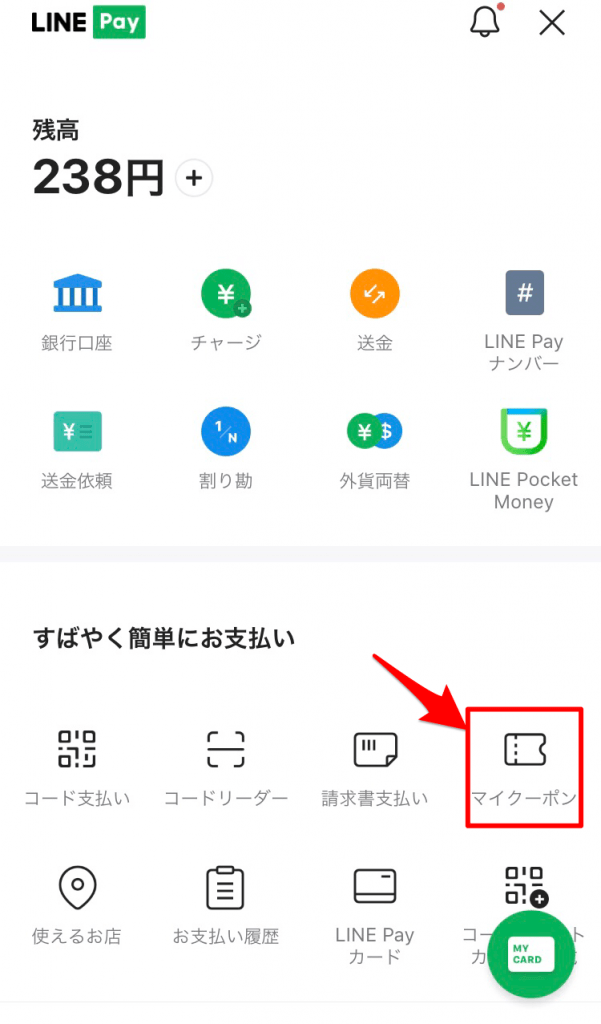The height and width of the screenshot is (1024, 601).
Task: Open 請求書支払い bill payment
Action: (x=375, y=767)
